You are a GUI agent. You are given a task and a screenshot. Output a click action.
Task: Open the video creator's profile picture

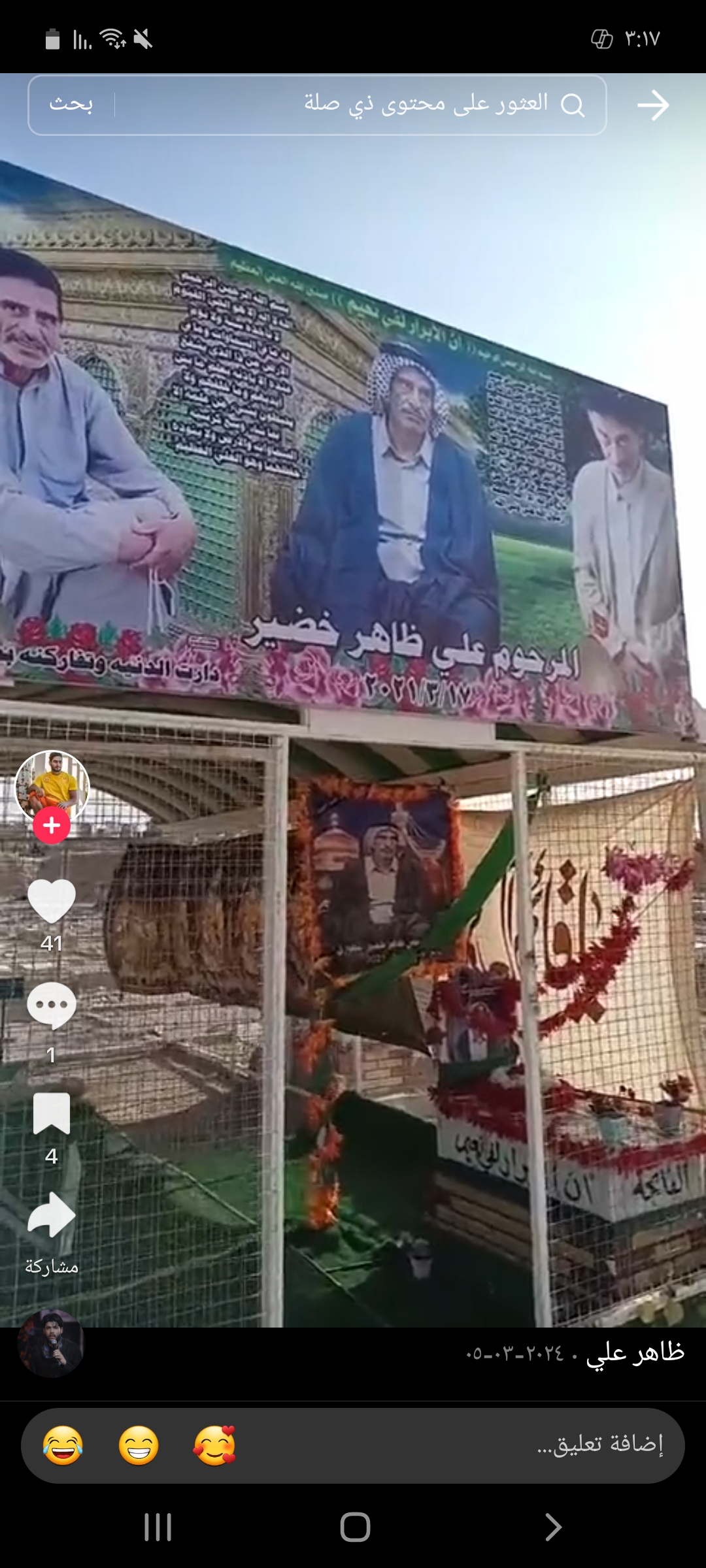click(52, 787)
